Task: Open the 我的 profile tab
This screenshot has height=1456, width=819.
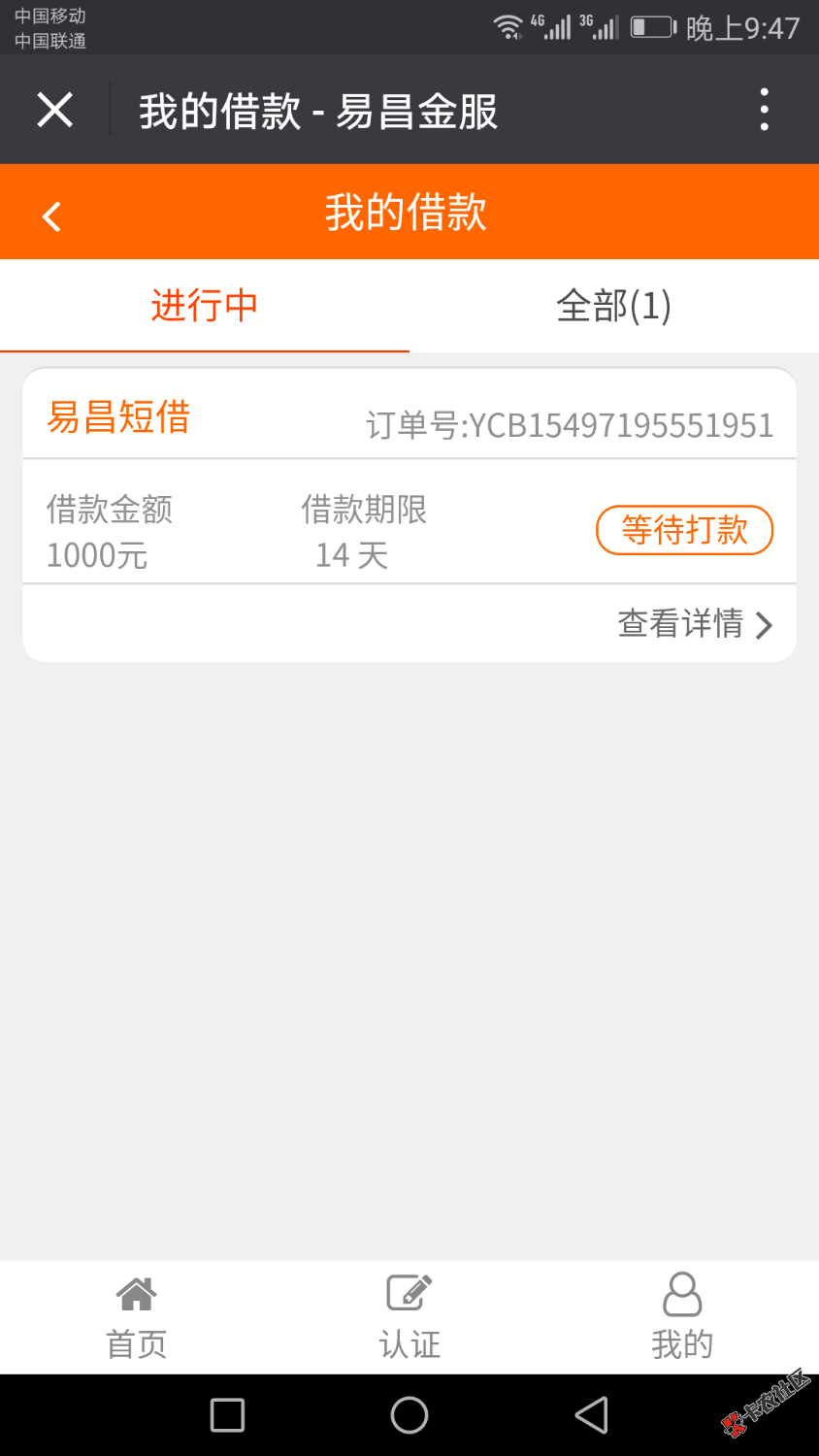Action: (682, 1317)
